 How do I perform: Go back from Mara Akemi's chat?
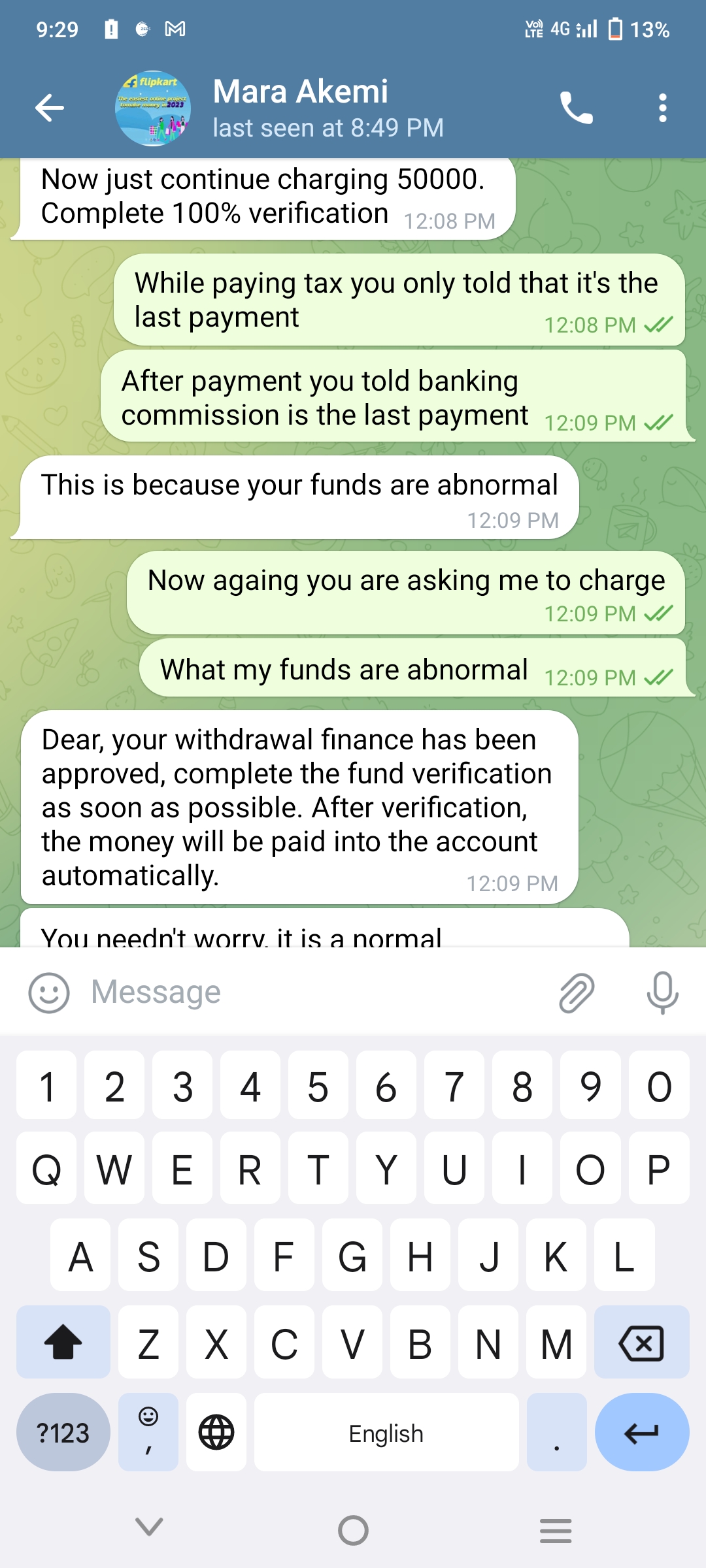click(50, 108)
